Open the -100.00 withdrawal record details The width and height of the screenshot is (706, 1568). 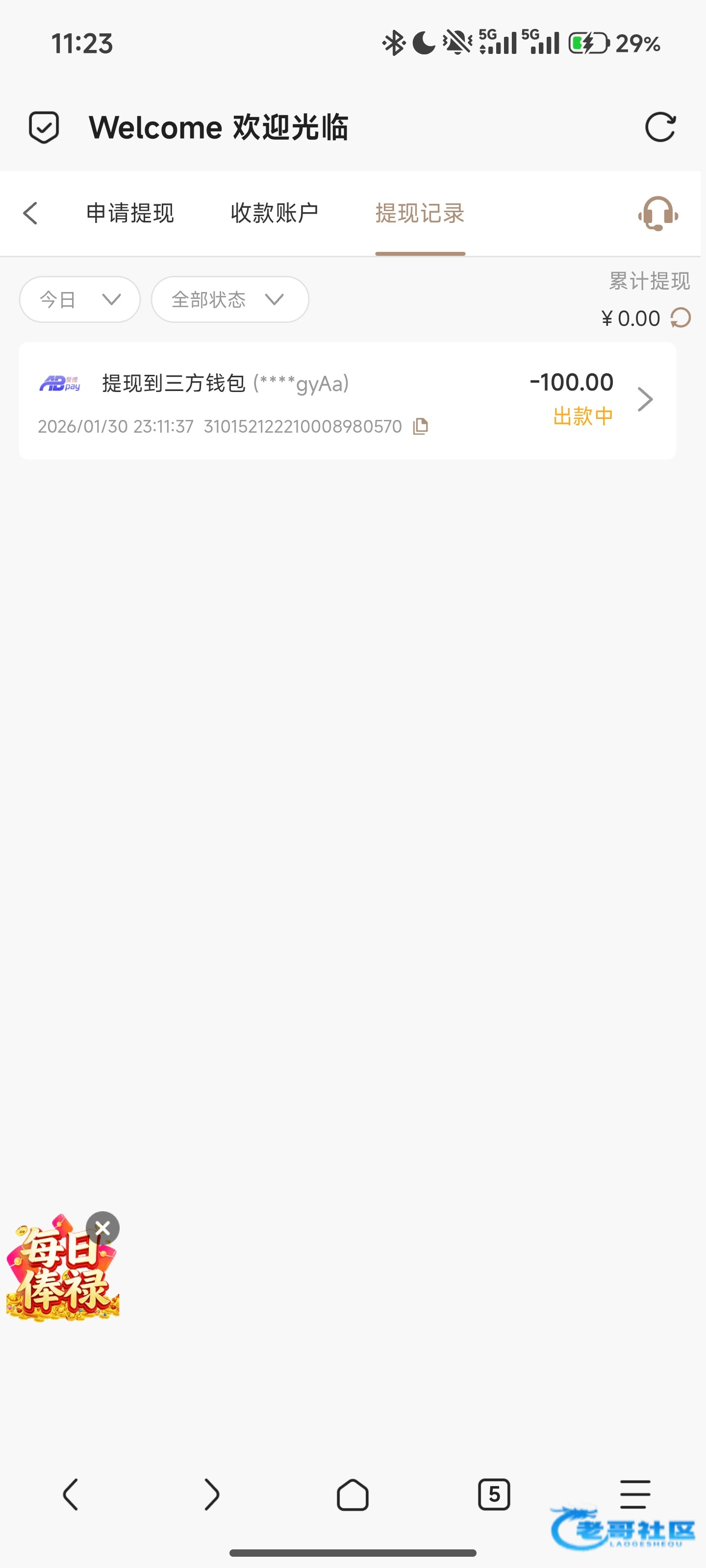point(645,399)
